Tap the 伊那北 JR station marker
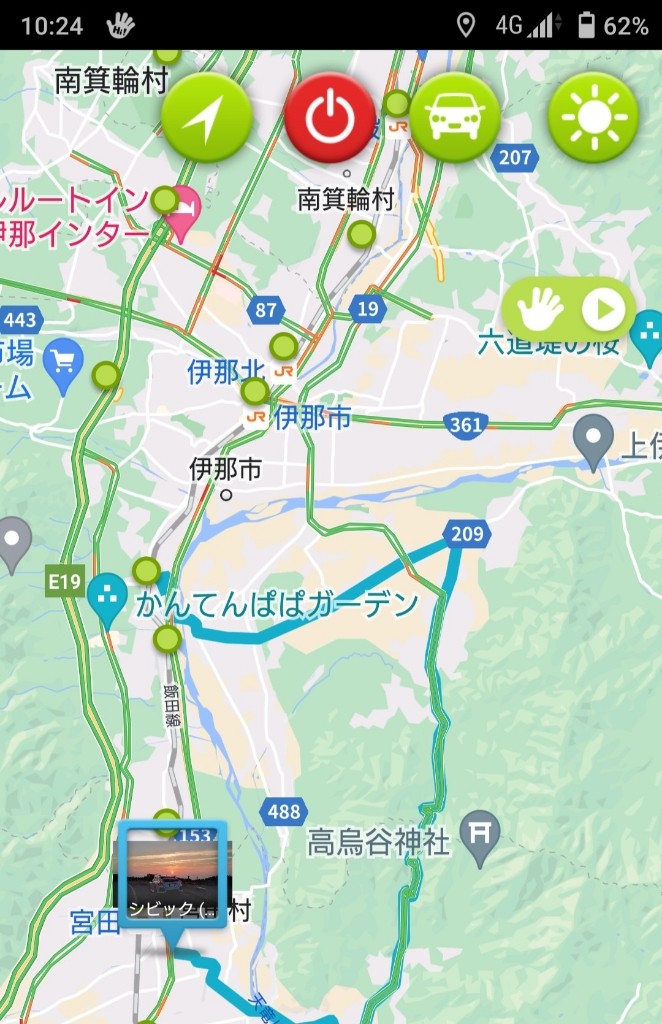Viewport: 662px width, 1024px height. pos(284,371)
